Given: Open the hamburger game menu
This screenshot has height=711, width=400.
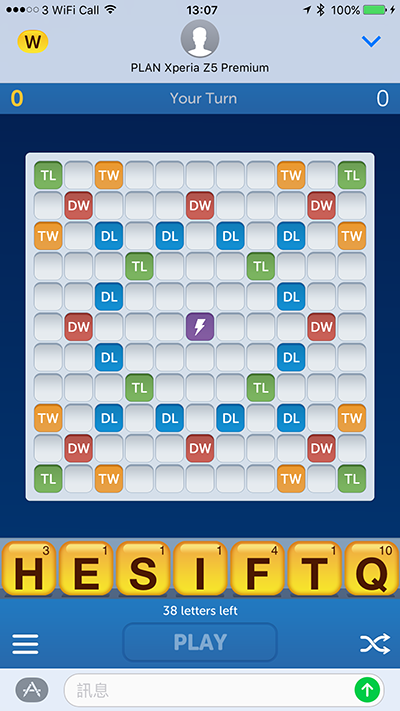Looking at the screenshot, I should coord(25,643).
